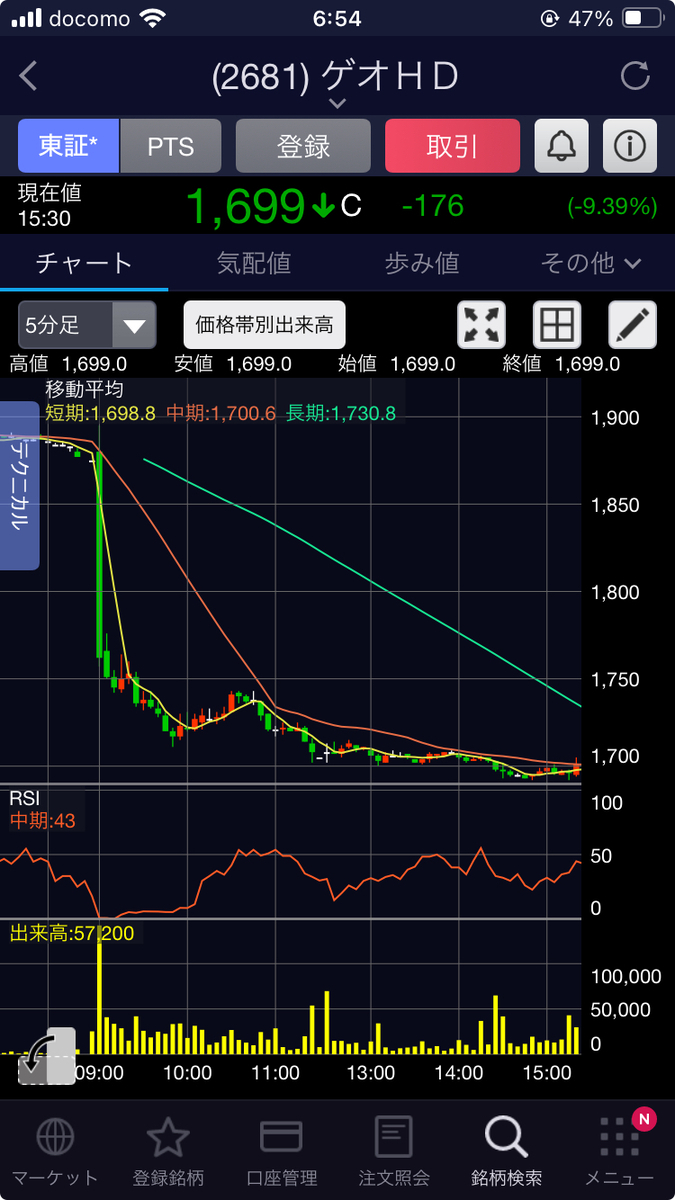Tap the 登録 button
Image resolution: width=675 pixels, height=1200 pixels.
pyautogui.click(x=303, y=146)
